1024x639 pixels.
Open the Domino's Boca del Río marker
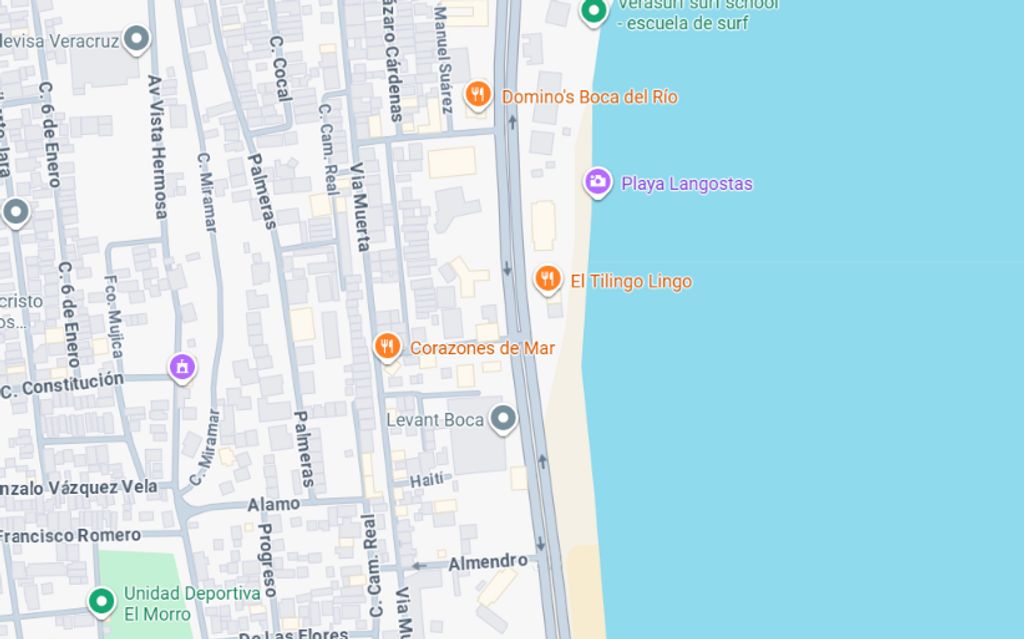tap(478, 95)
